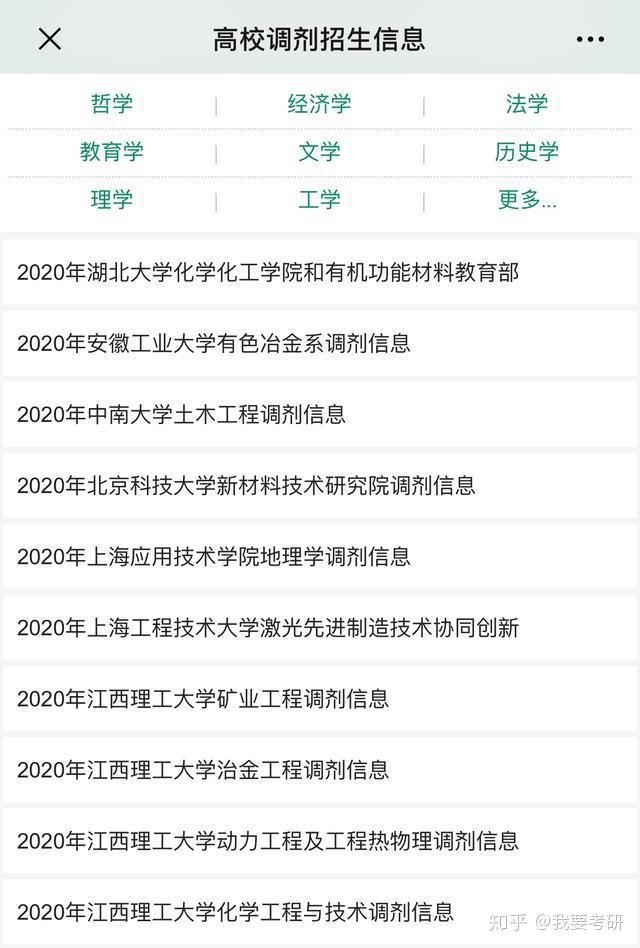Select the 工学 category
640x948 pixels.
[319, 199]
